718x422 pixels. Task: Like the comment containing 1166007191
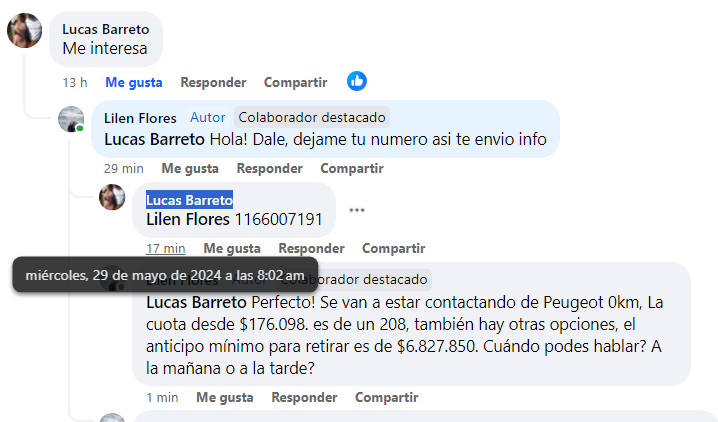[x=232, y=248]
